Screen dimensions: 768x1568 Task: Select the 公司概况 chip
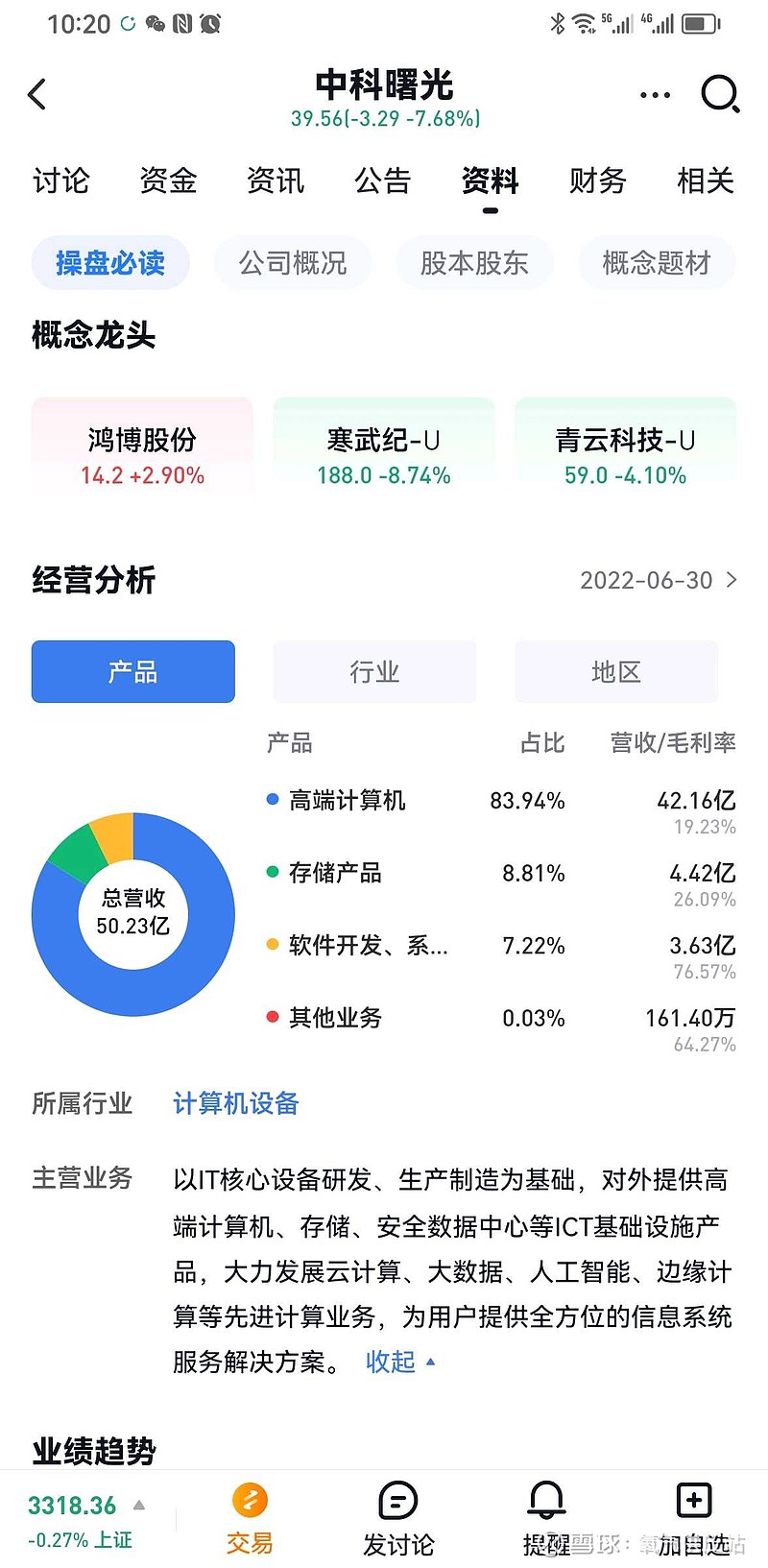(293, 263)
